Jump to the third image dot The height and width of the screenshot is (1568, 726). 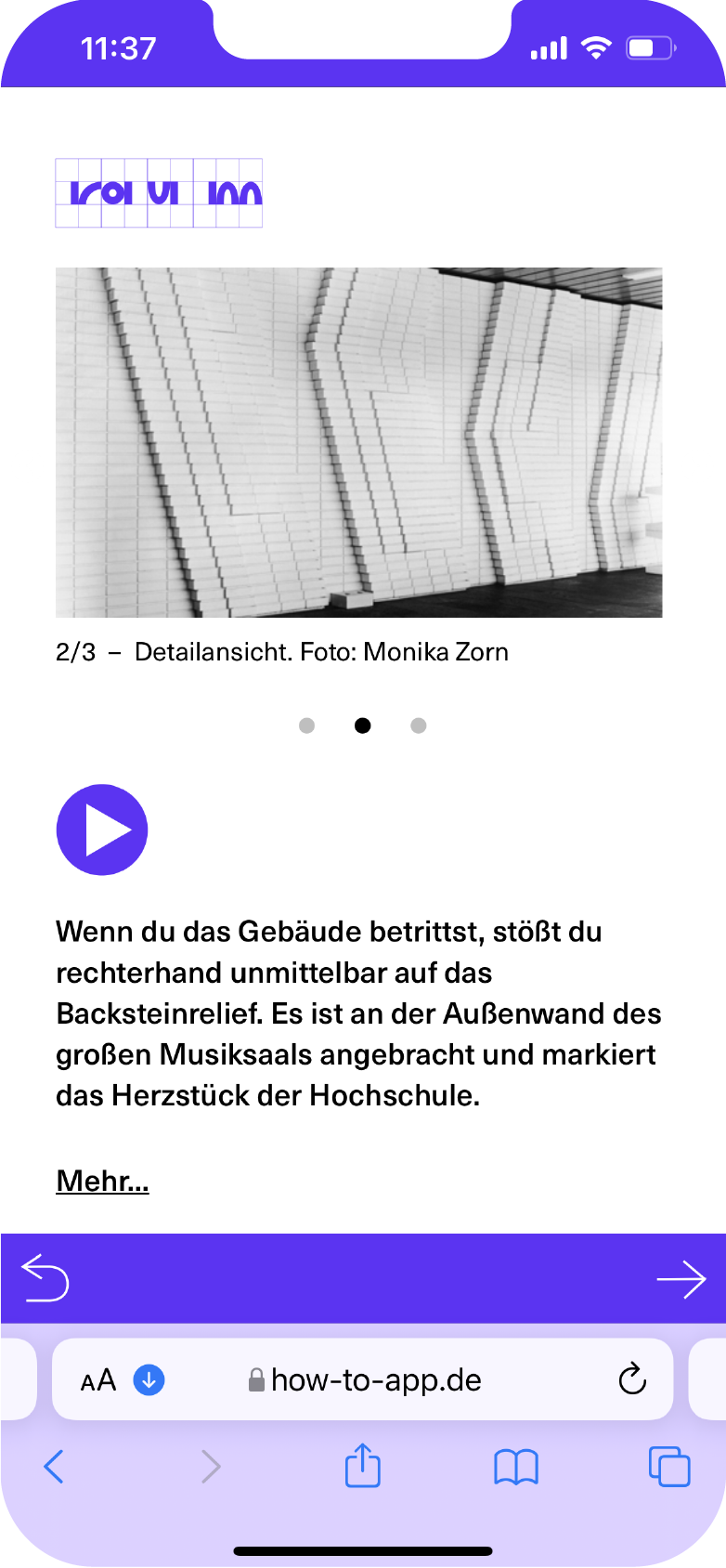pyautogui.click(x=419, y=725)
